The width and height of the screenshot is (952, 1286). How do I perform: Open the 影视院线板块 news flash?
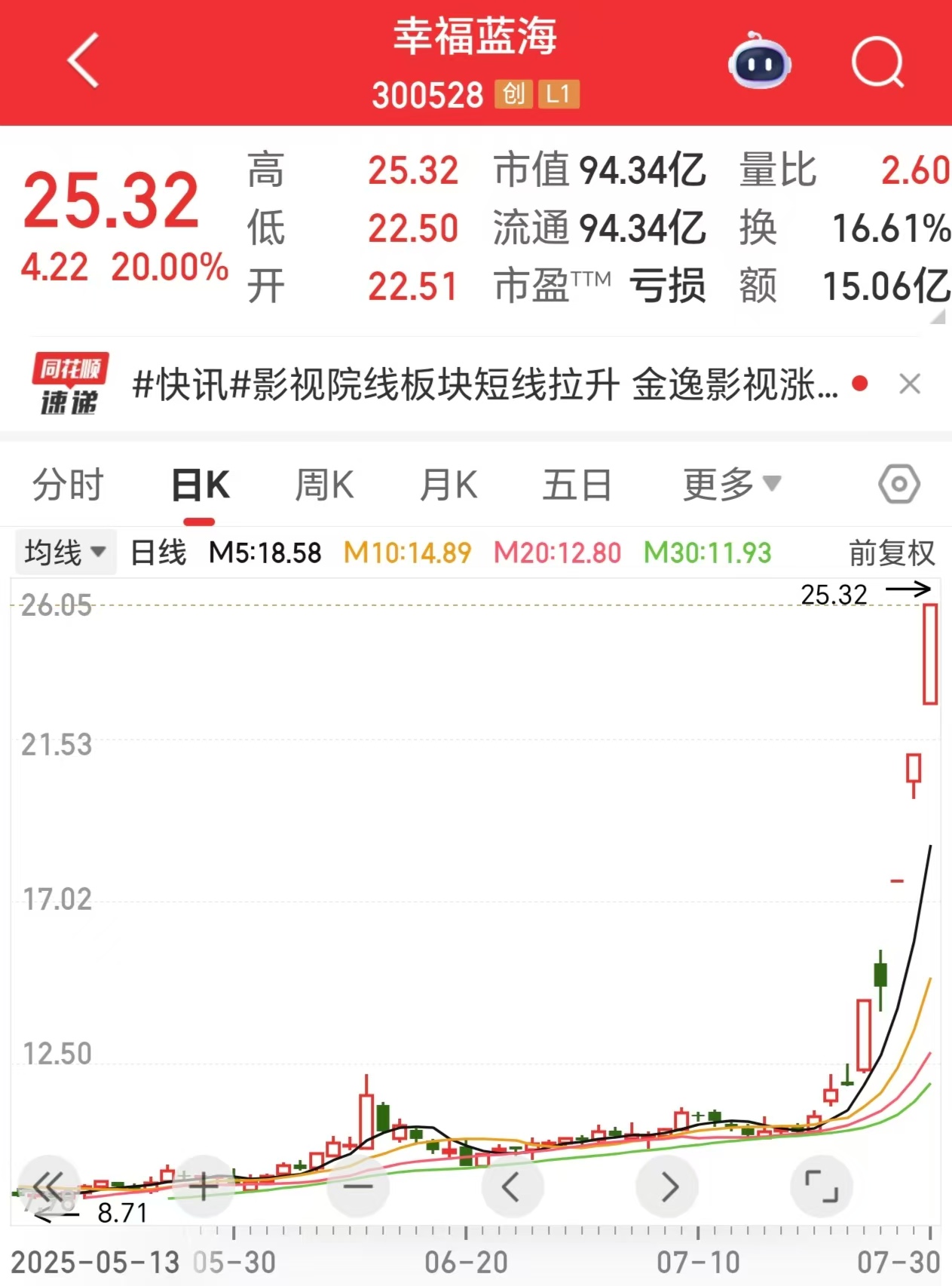pos(484,385)
